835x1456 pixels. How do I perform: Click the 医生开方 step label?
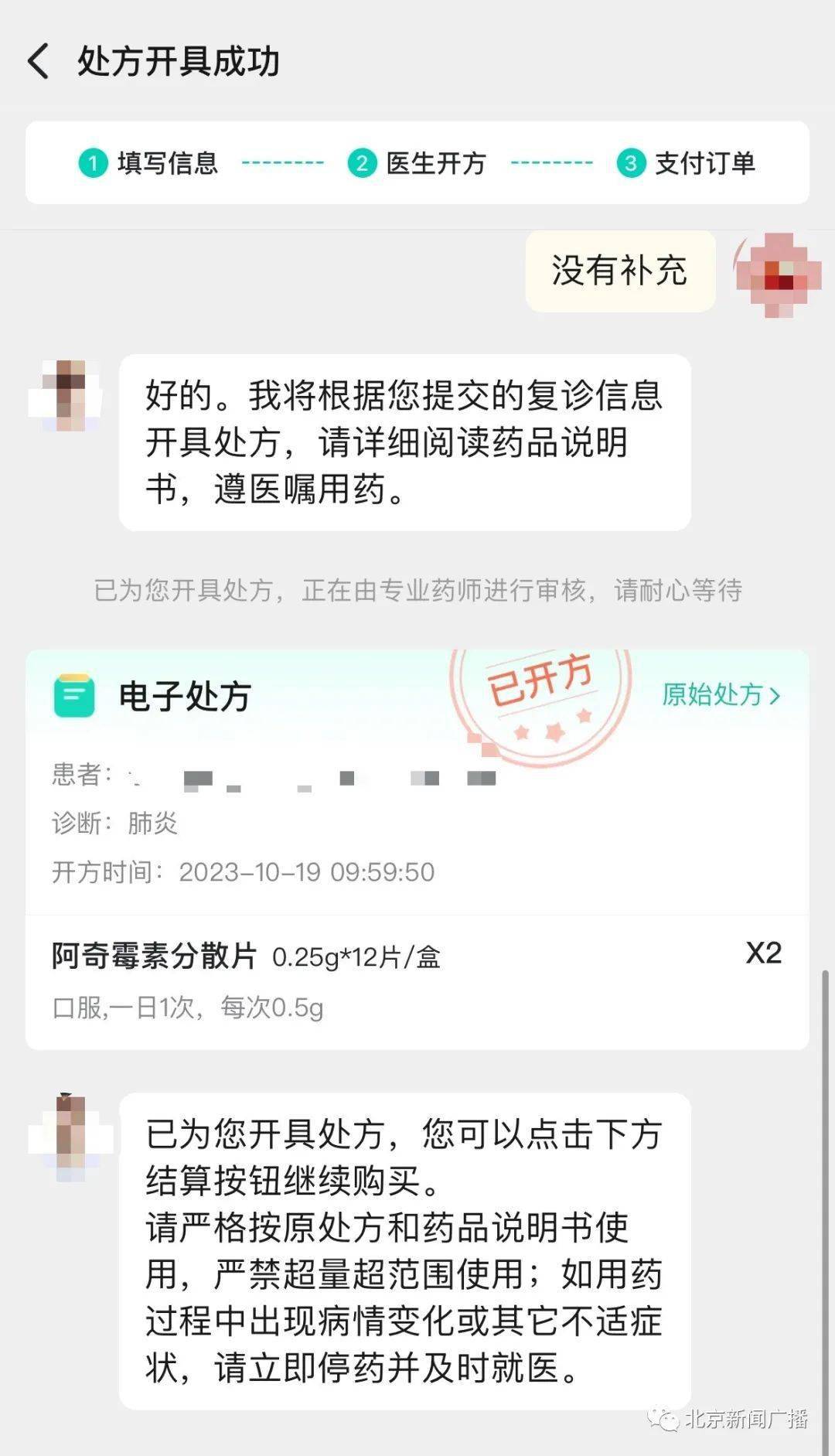click(436, 163)
